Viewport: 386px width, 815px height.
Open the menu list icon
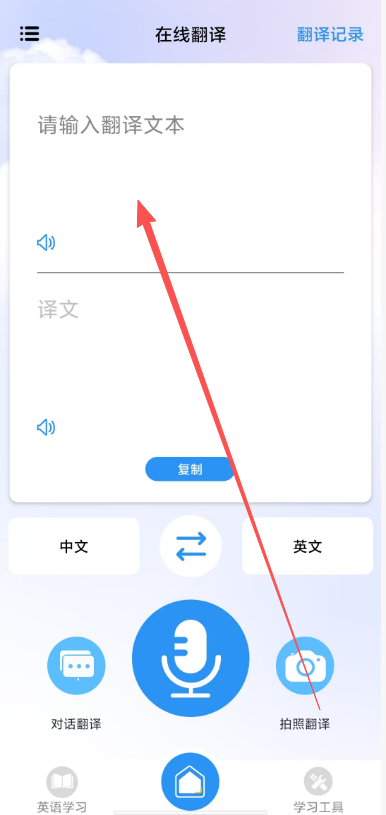tap(30, 33)
